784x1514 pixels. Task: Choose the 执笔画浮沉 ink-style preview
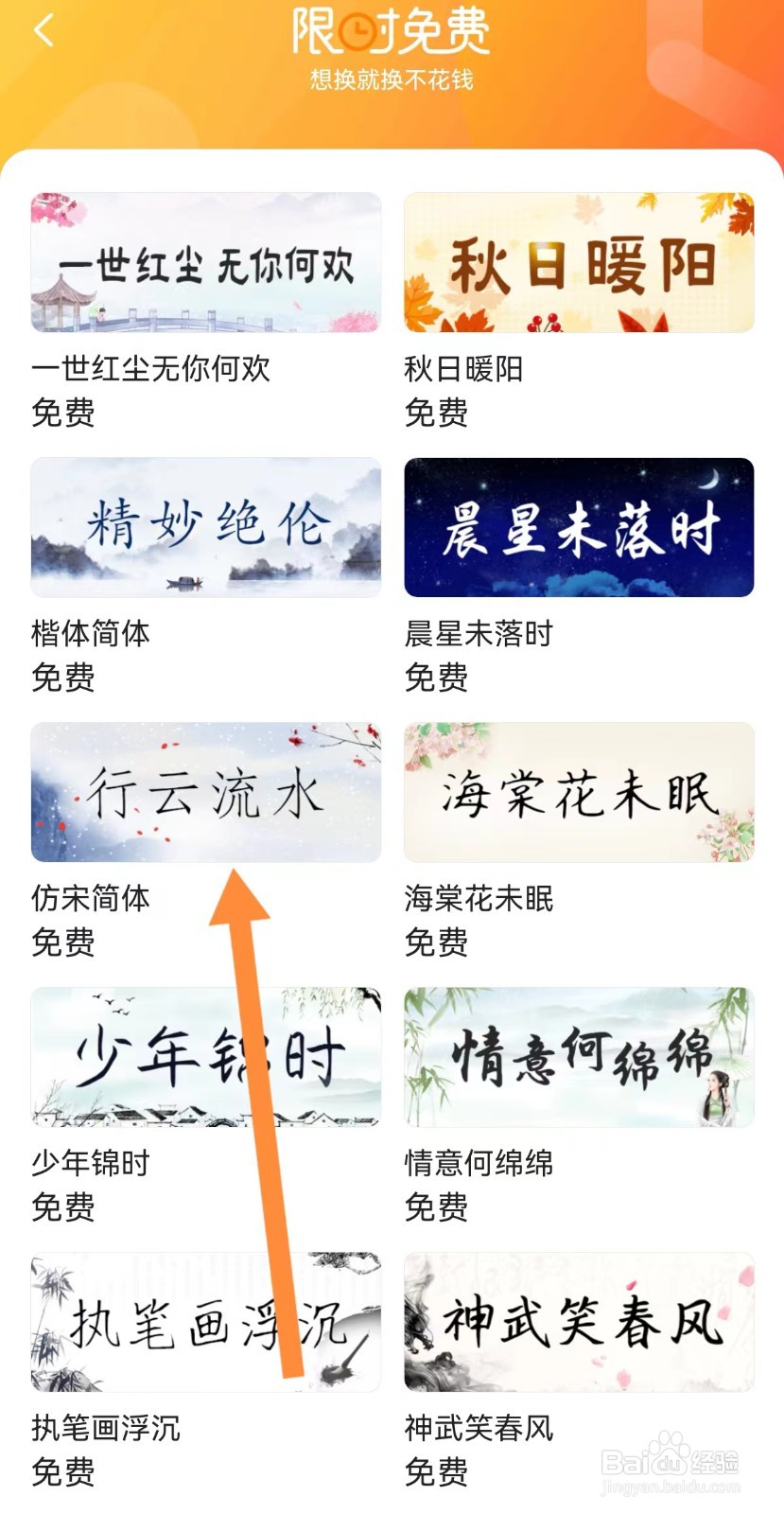coord(206,1322)
